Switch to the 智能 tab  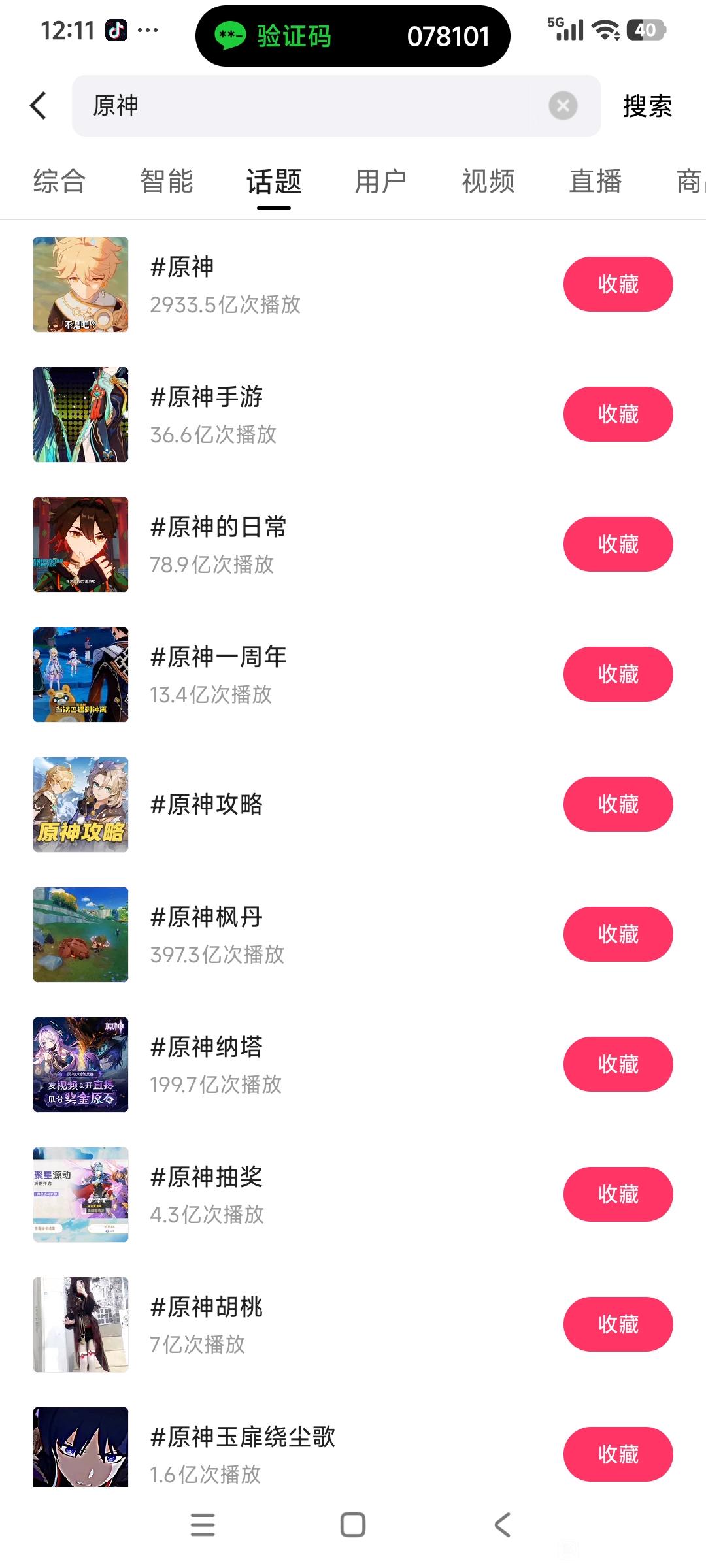click(x=167, y=182)
